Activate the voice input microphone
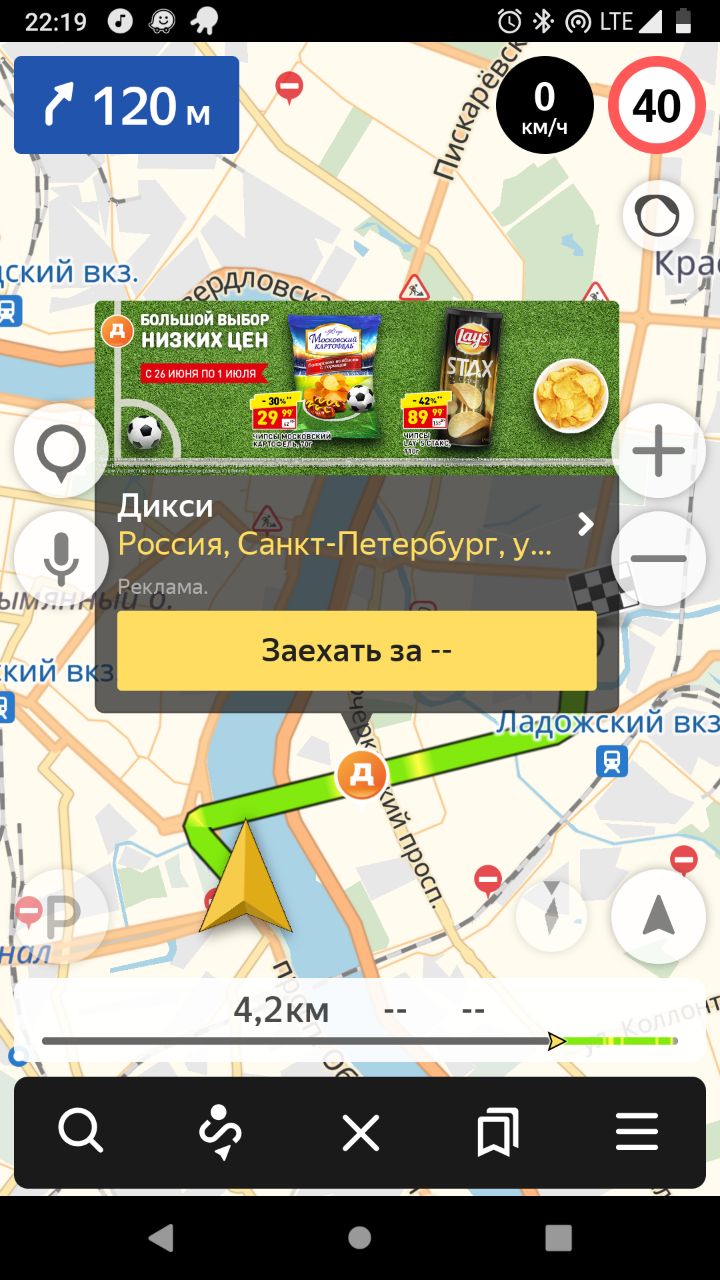 coord(61,559)
